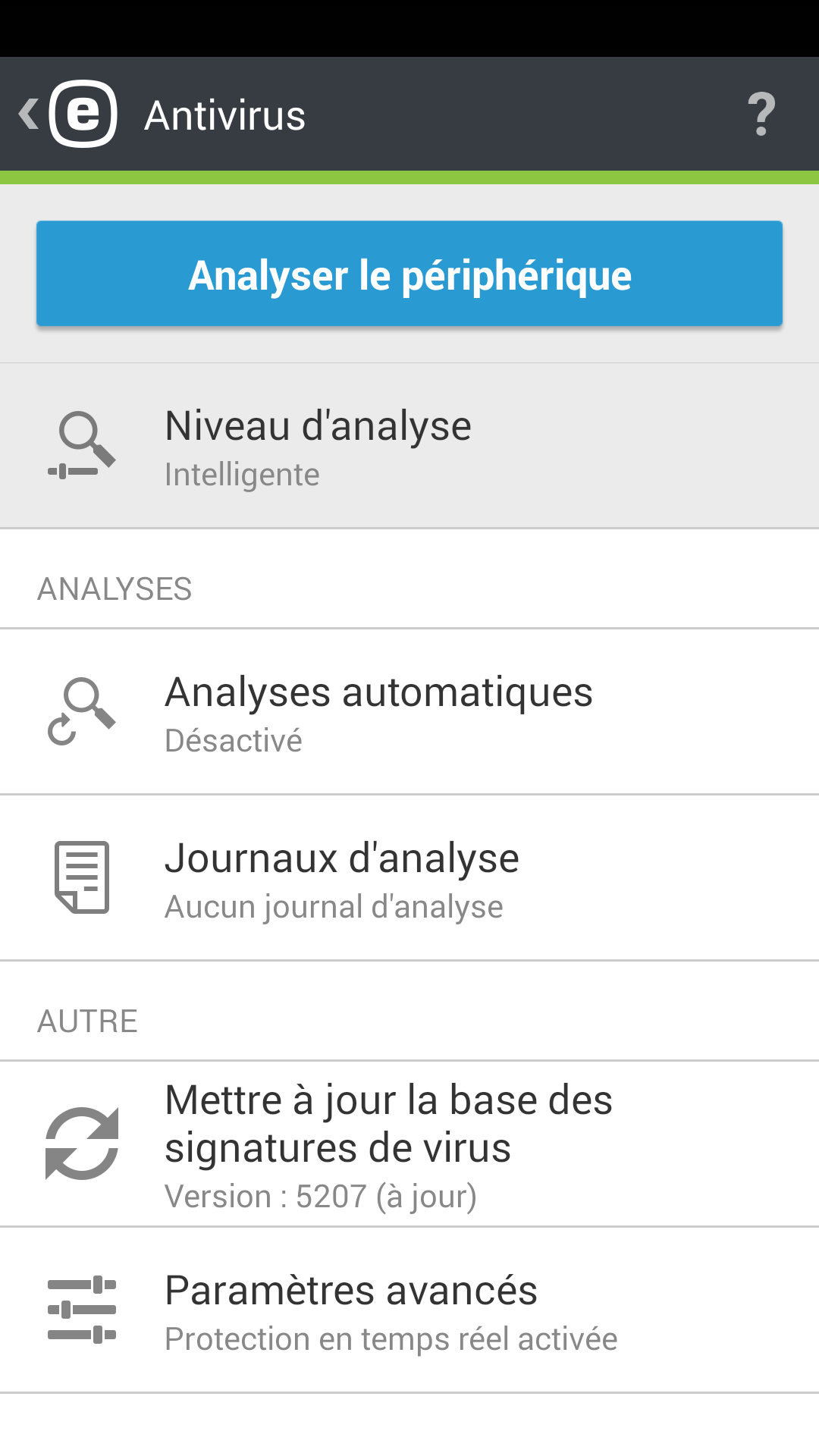This screenshot has width=819, height=1456.
Task: Open help via the question mark icon
Action: pos(761,114)
